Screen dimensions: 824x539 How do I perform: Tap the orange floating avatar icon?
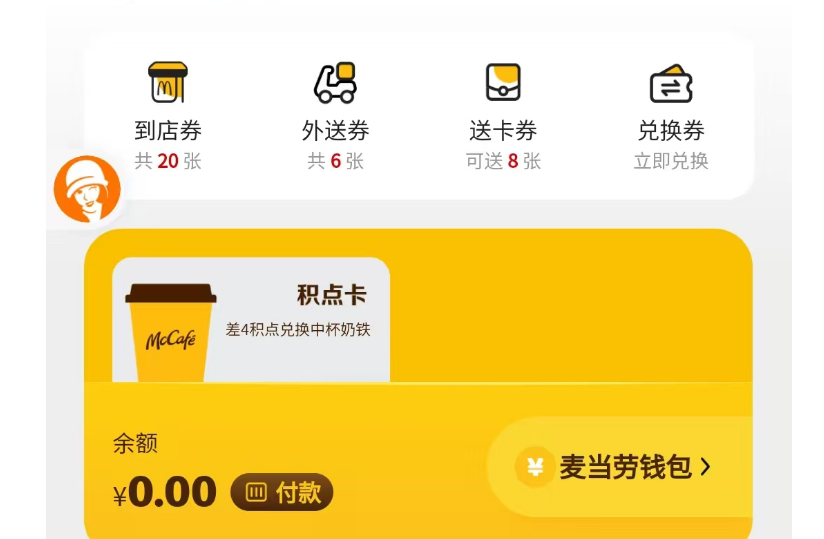coord(87,190)
